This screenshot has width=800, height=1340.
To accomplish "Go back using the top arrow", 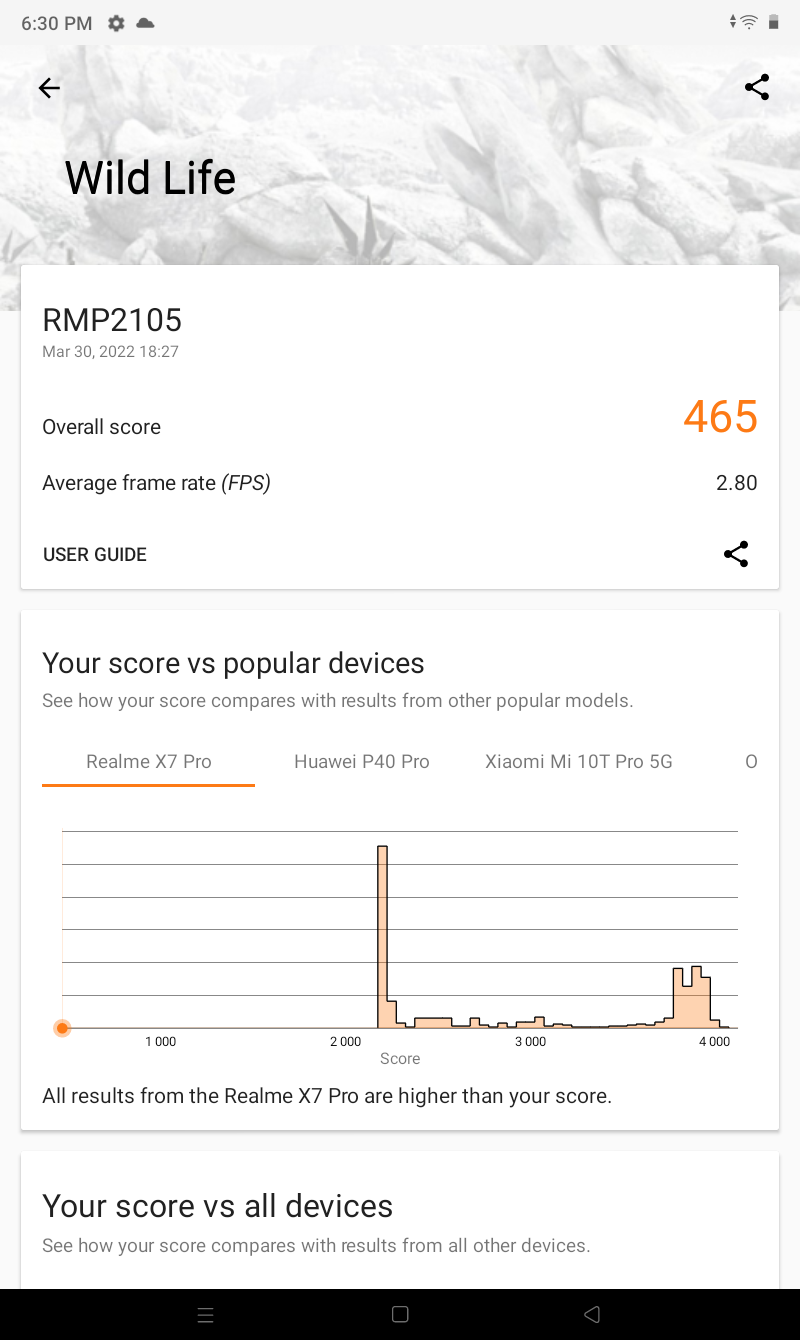I will click(49, 88).
